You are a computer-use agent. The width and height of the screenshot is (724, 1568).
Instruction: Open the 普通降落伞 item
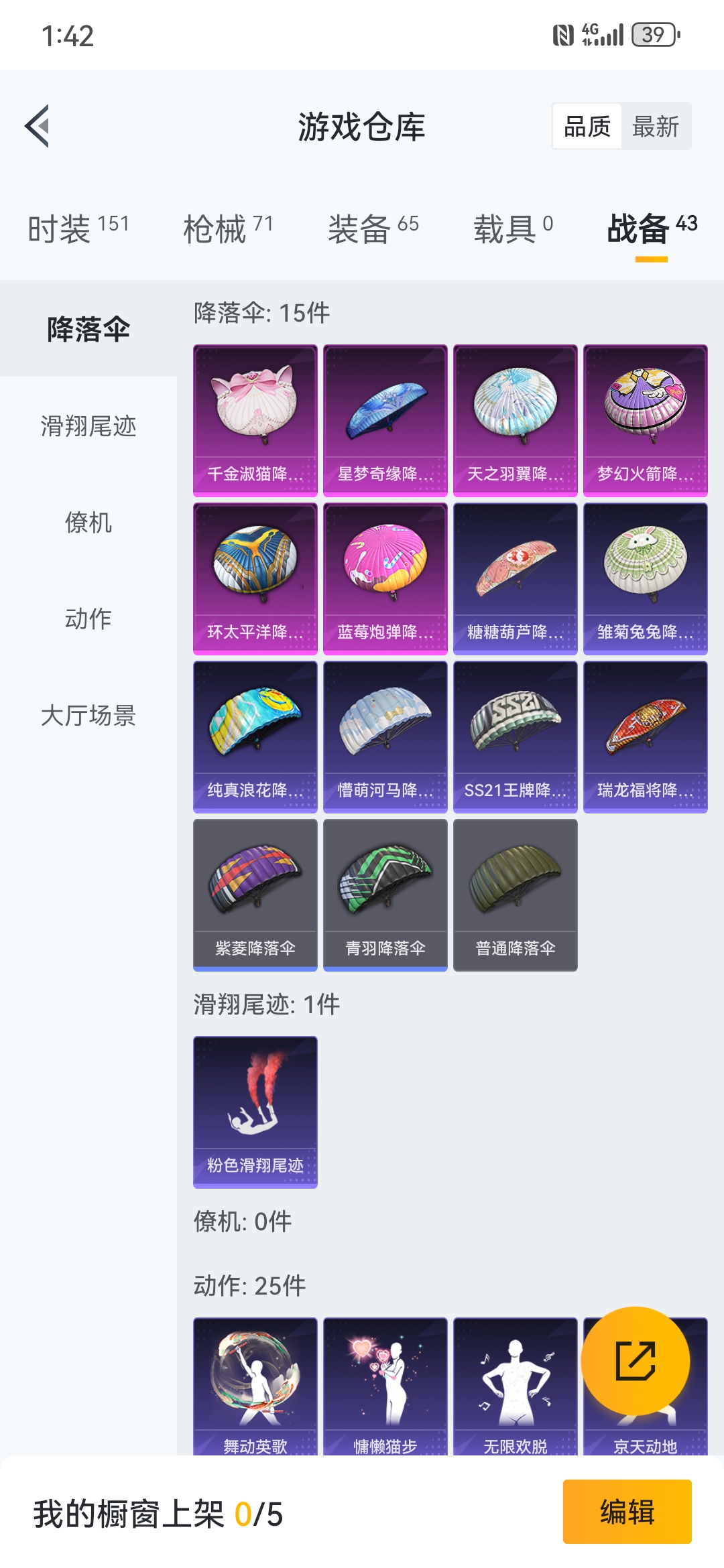(x=515, y=895)
